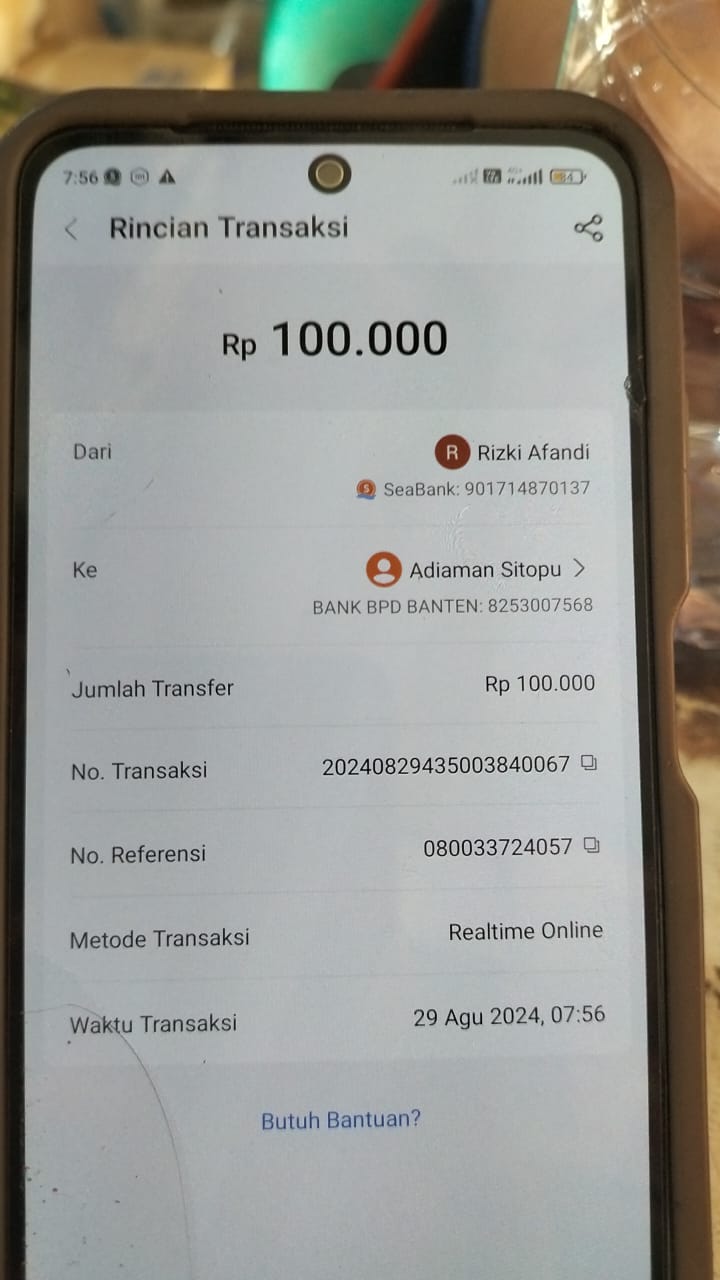Go back from Rincian Transaksi
Image resolution: width=720 pixels, height=1280 pixels.
[71, 229]
